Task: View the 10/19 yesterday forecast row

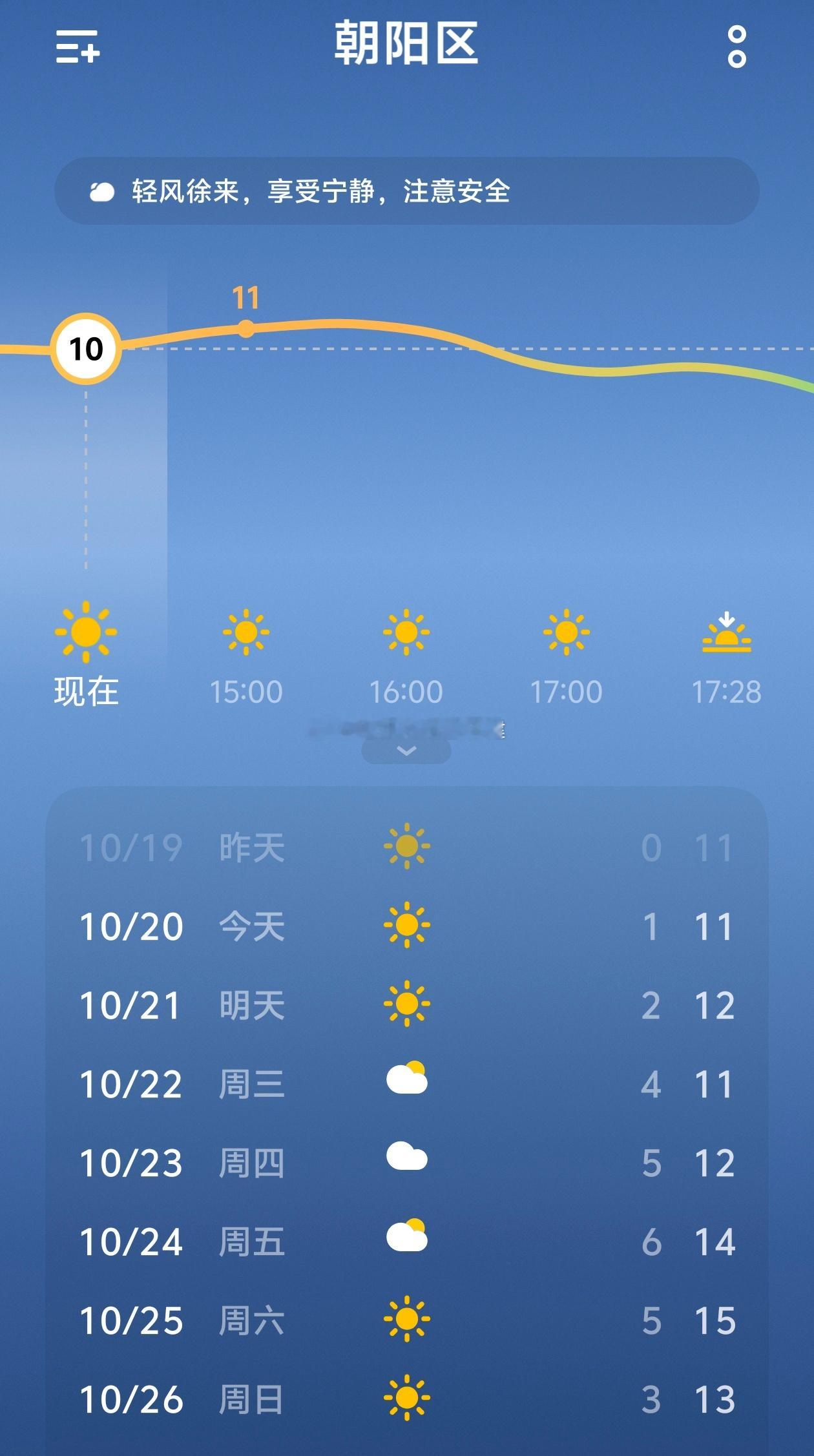Action: click(407, 848)
